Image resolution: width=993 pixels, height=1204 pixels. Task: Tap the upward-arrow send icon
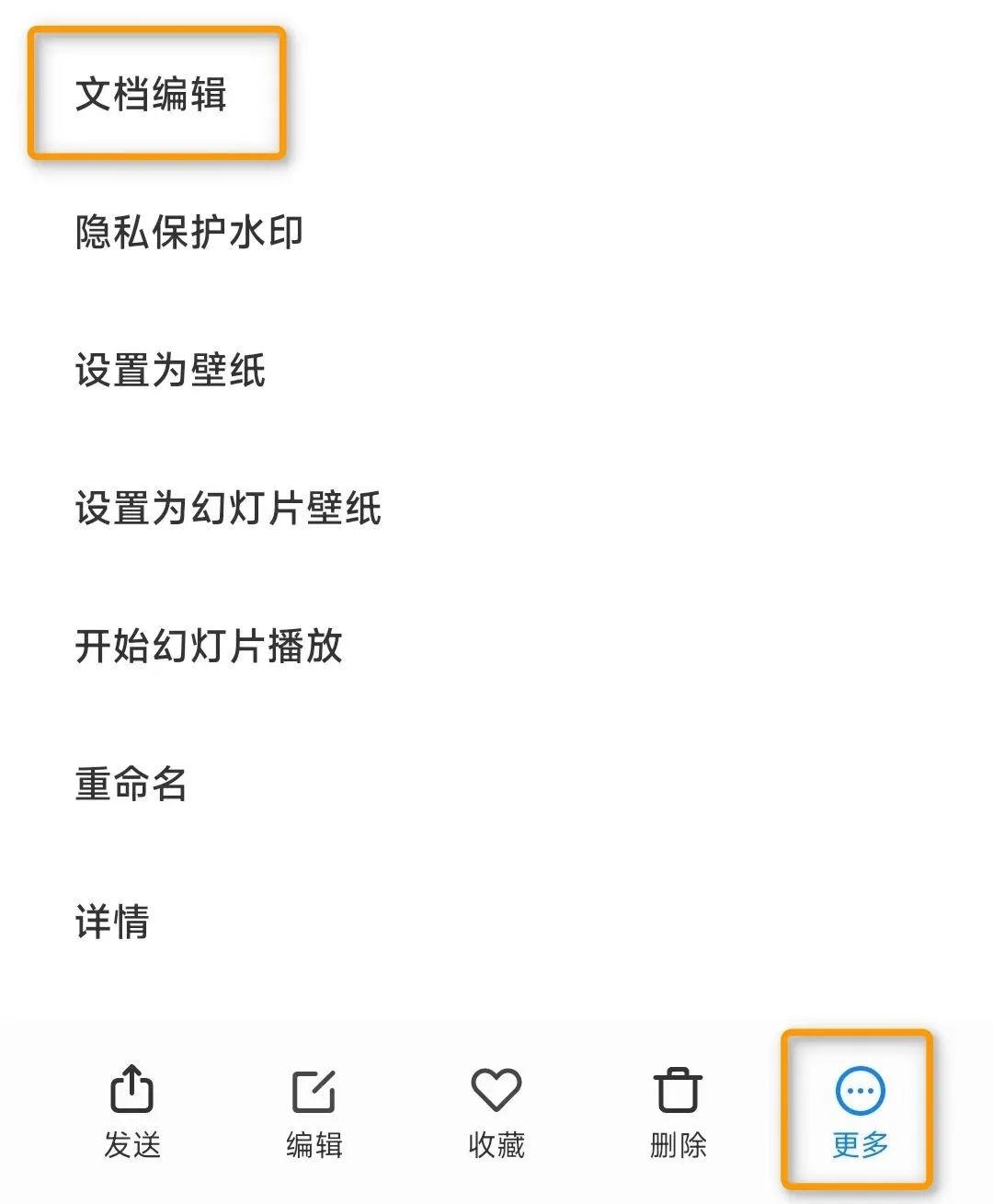[x=133, y=1090]
